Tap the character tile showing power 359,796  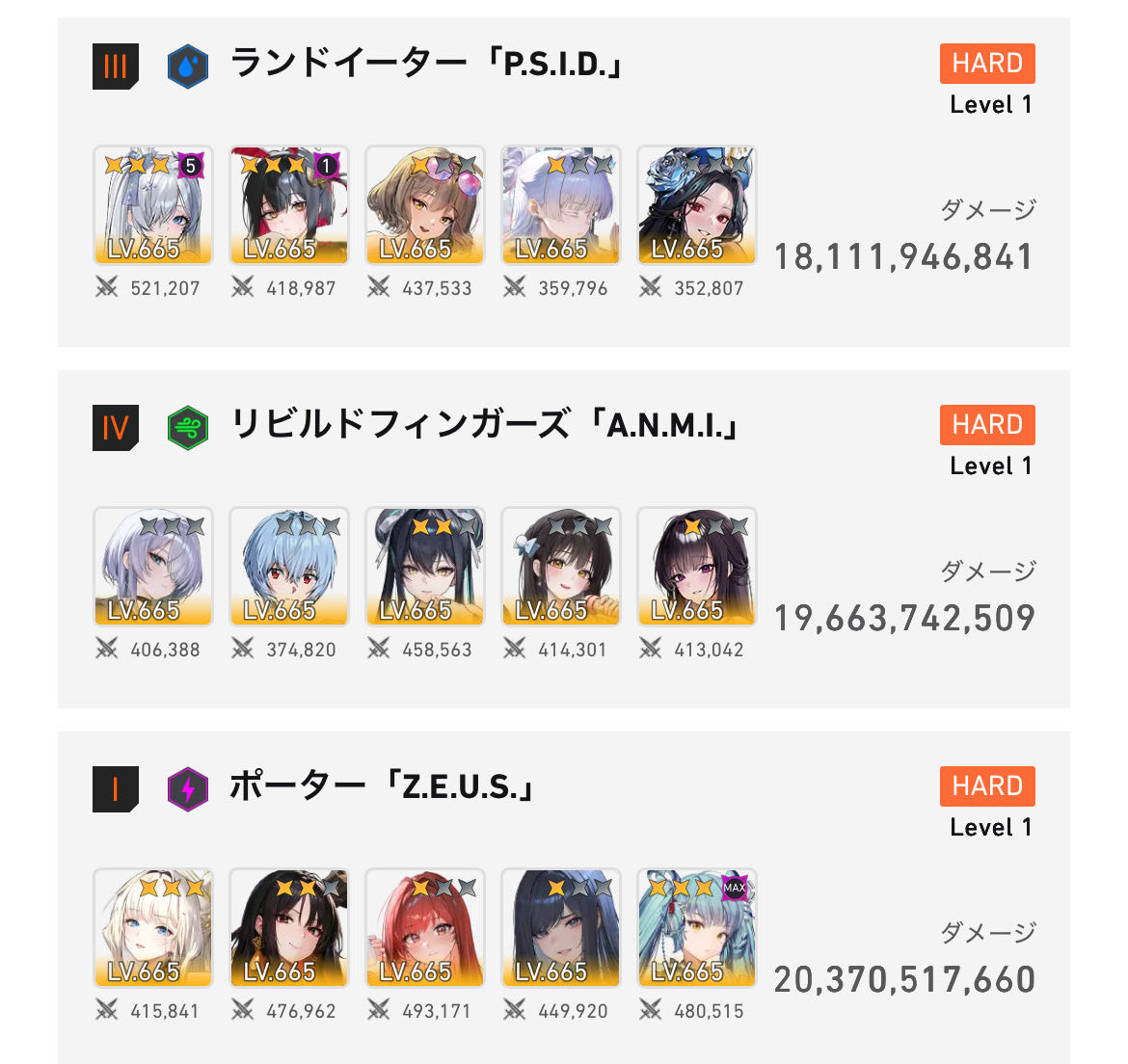(561, 205)
